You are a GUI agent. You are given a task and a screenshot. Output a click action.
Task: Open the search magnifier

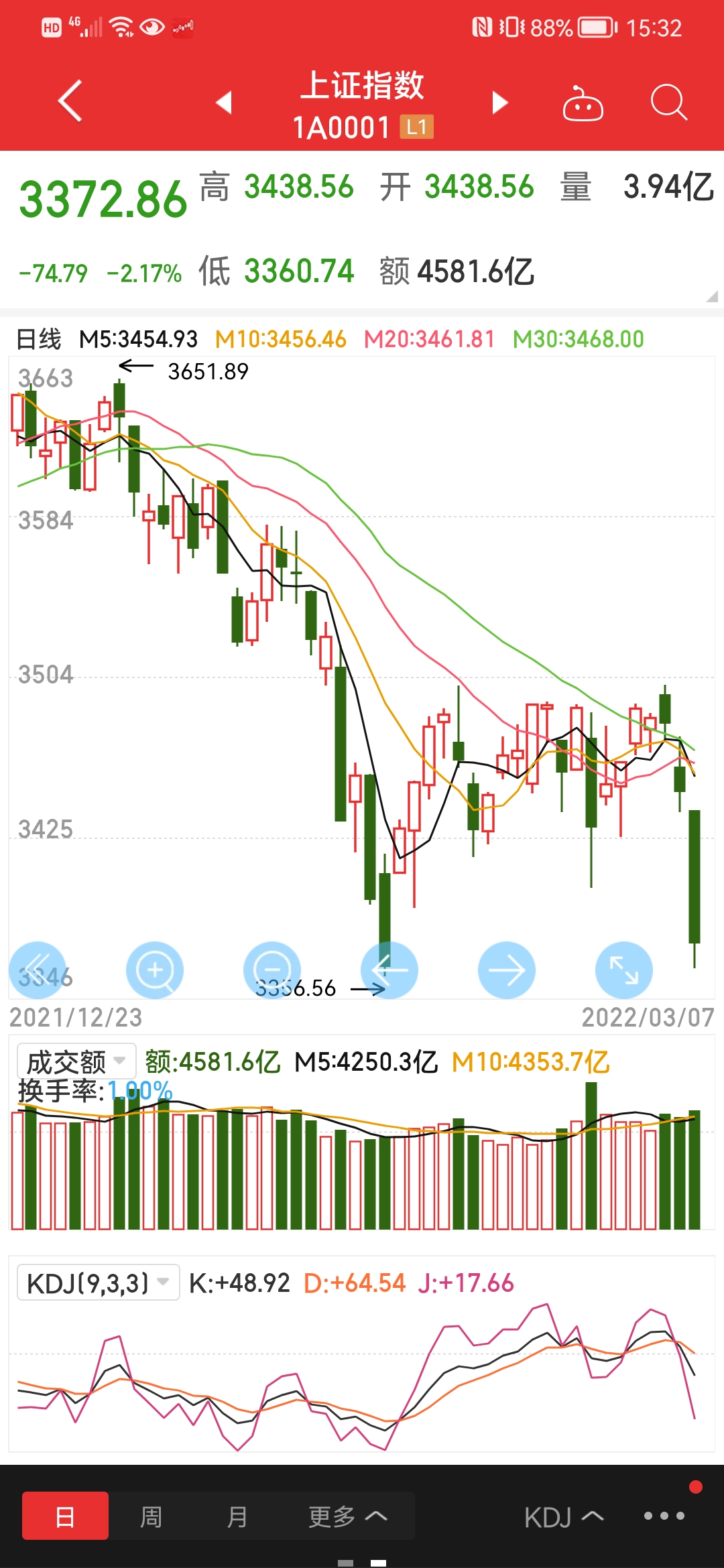(669, 103)
